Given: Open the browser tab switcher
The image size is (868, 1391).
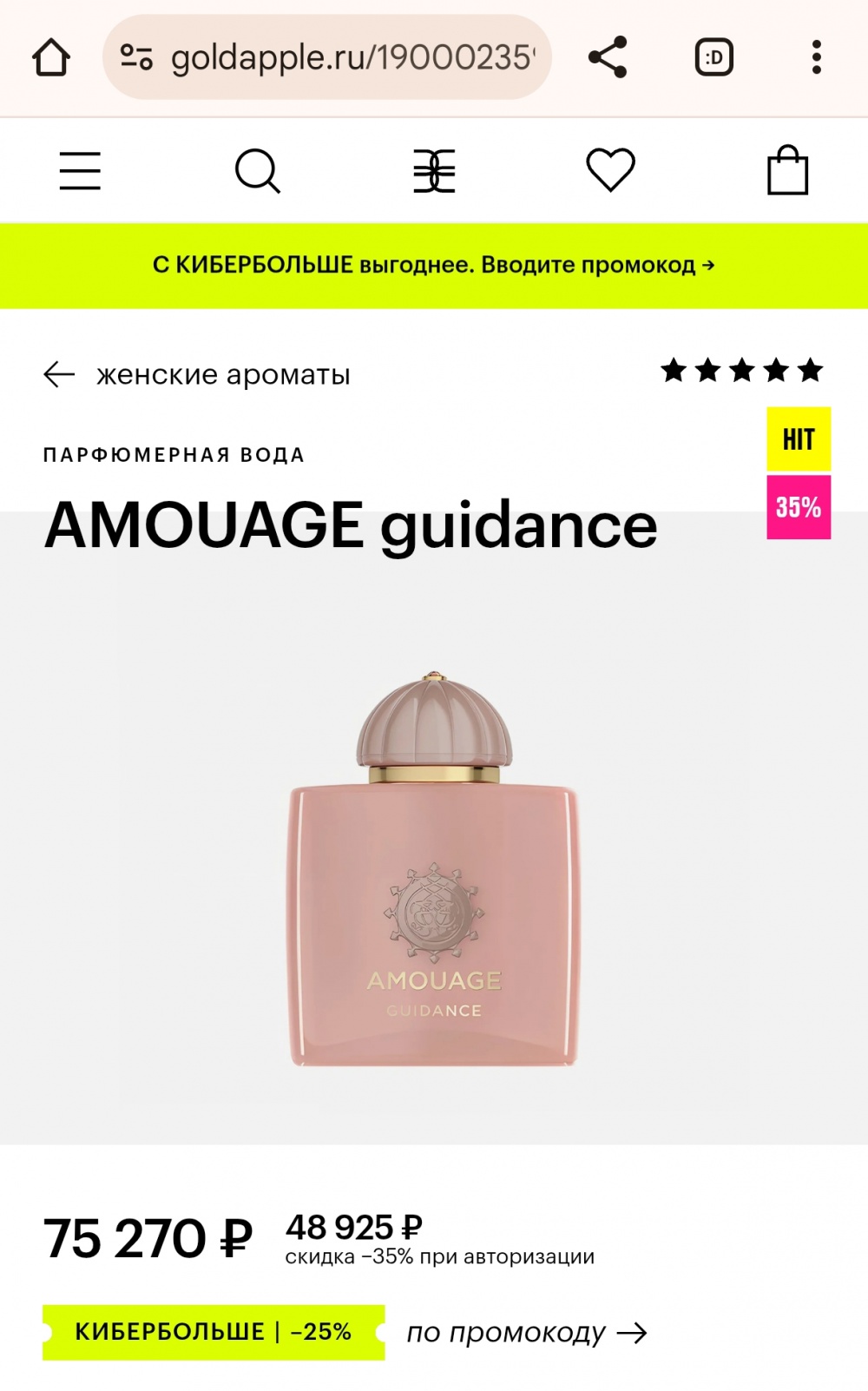Looking at the screenshot, I should point(713,58).
